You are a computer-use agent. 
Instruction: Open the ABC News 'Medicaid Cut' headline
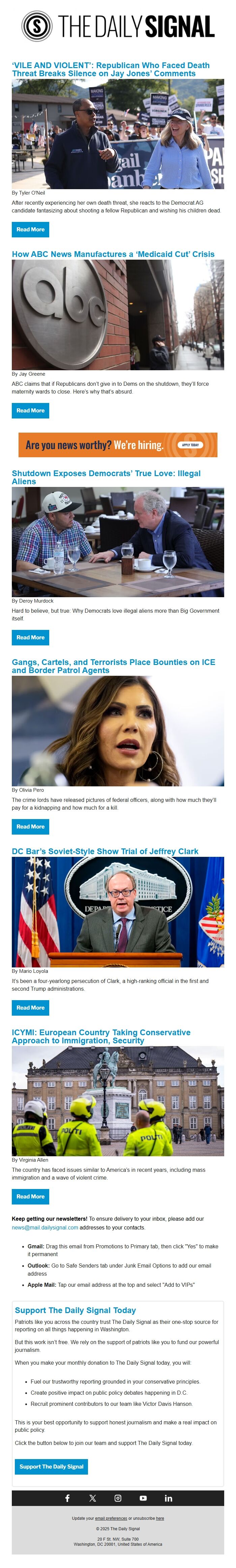113,254
